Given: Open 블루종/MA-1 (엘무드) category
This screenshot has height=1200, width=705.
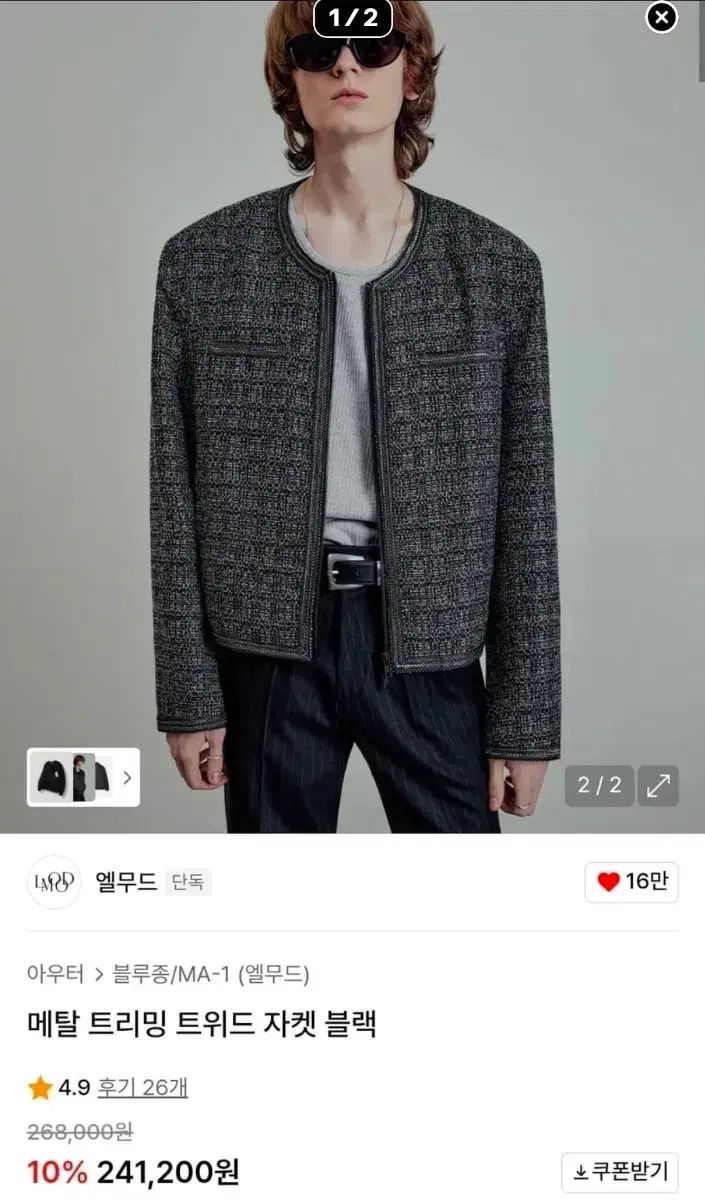Looking at the screenshot, I should [x=211, y=973].
